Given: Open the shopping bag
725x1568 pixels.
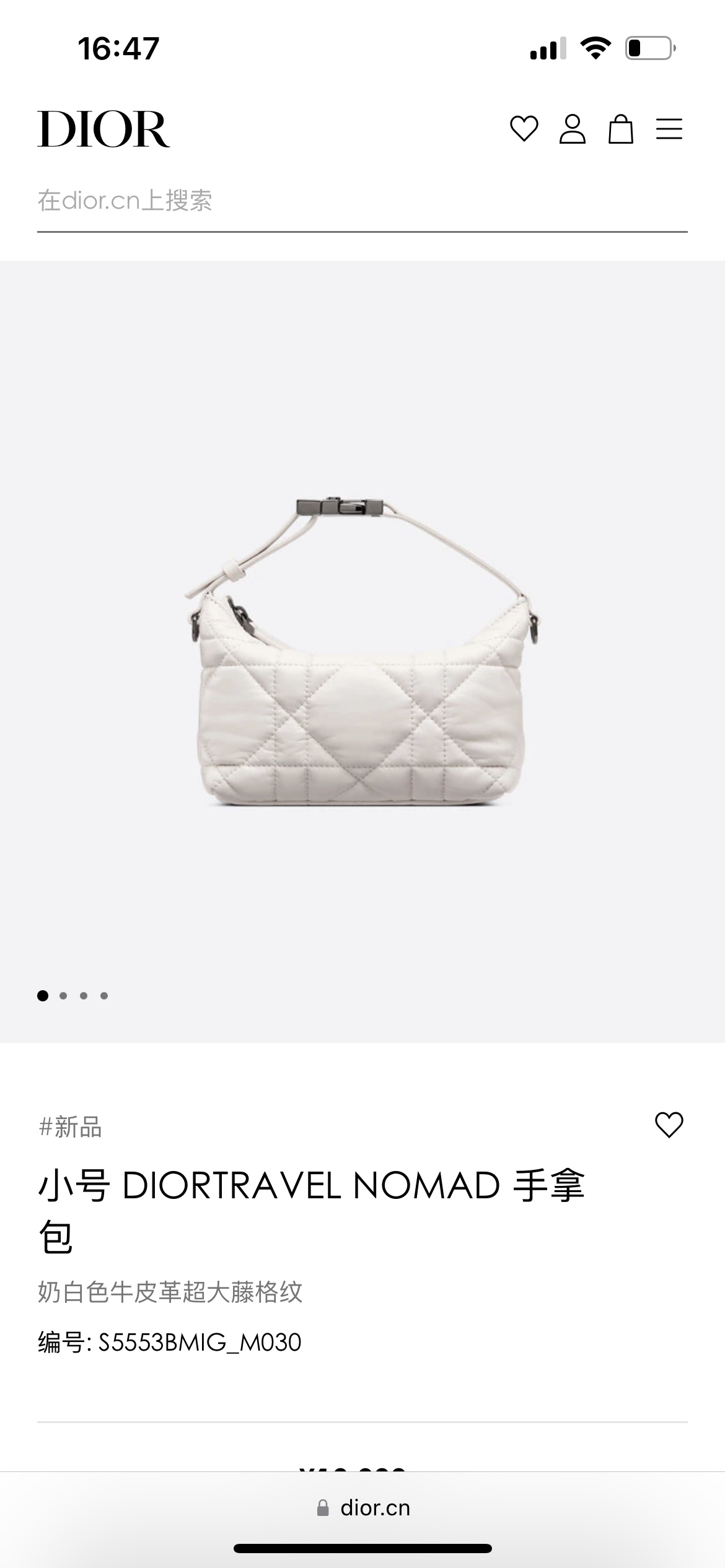Looking at the screenshot, I should tap(620, 129).
